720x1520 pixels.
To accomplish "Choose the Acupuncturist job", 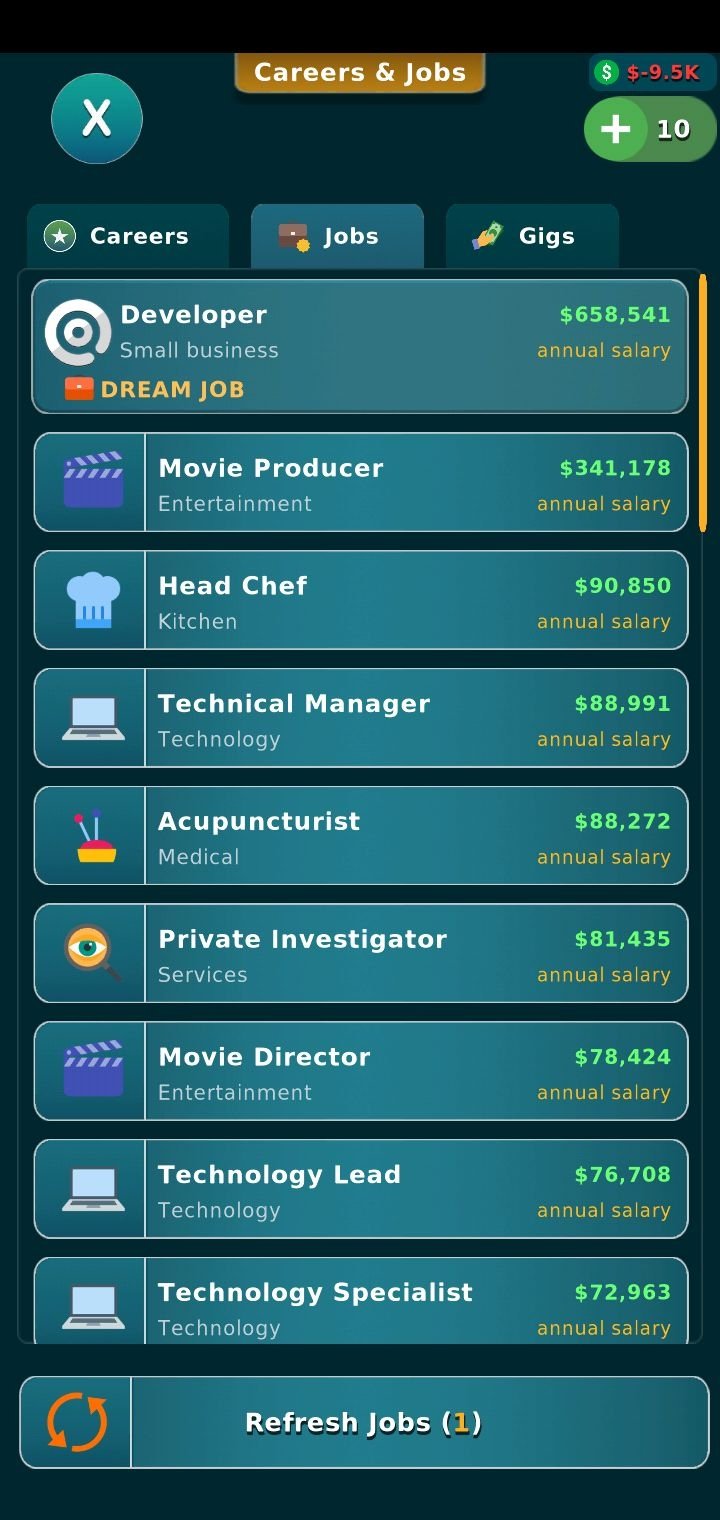I will pos(360,837).
